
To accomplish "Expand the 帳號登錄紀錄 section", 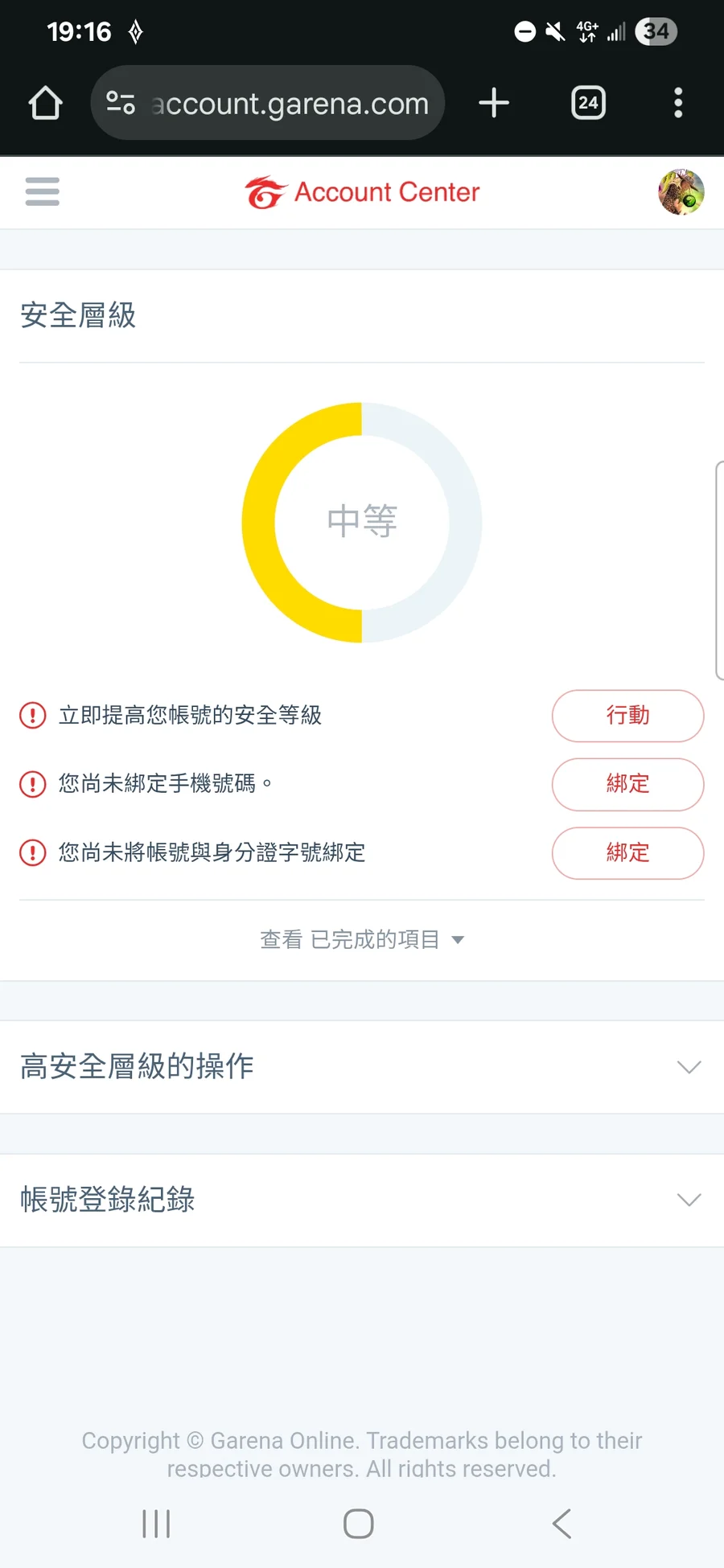I will (362, 1200).
